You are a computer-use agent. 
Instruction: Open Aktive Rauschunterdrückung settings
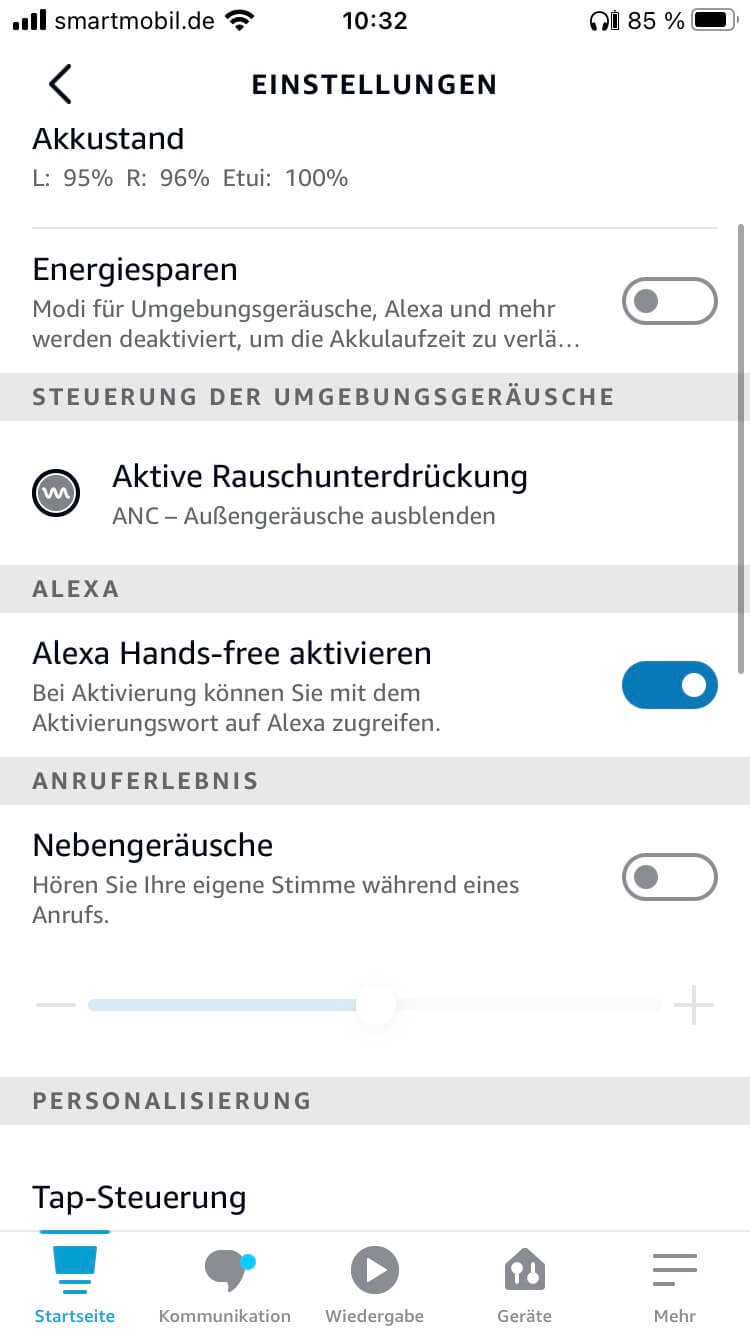pyautogui.click(x=319, y=493)
